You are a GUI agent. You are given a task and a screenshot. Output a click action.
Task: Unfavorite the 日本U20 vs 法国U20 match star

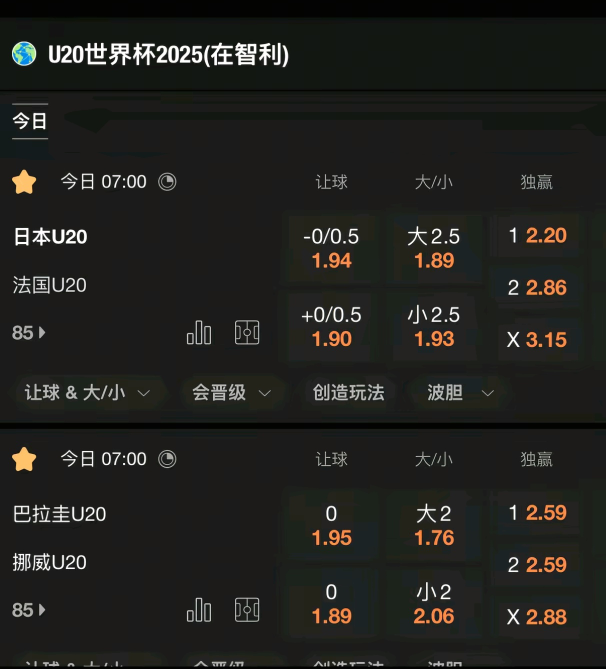click(24, 182)
